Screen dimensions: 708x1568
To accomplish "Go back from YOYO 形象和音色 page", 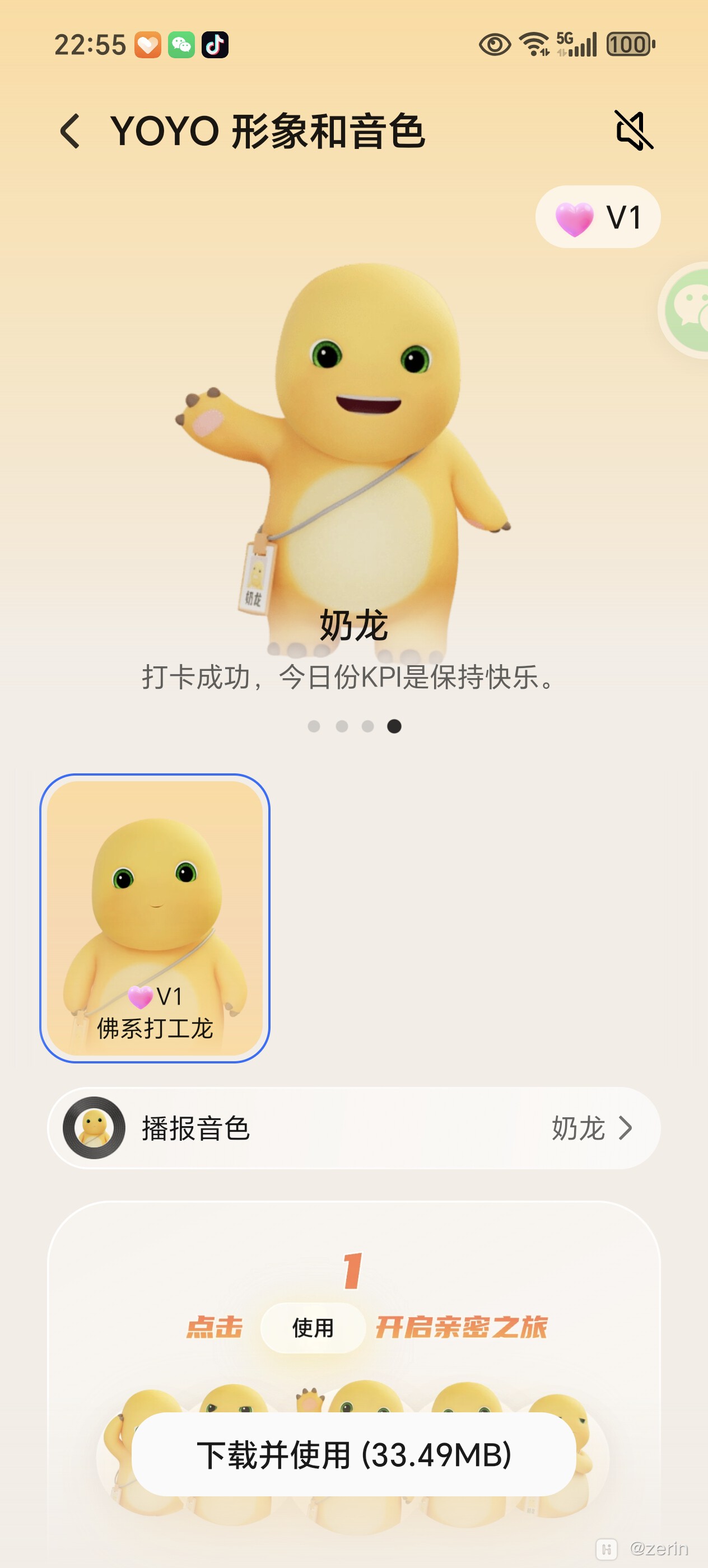I will tap(70, 131).
